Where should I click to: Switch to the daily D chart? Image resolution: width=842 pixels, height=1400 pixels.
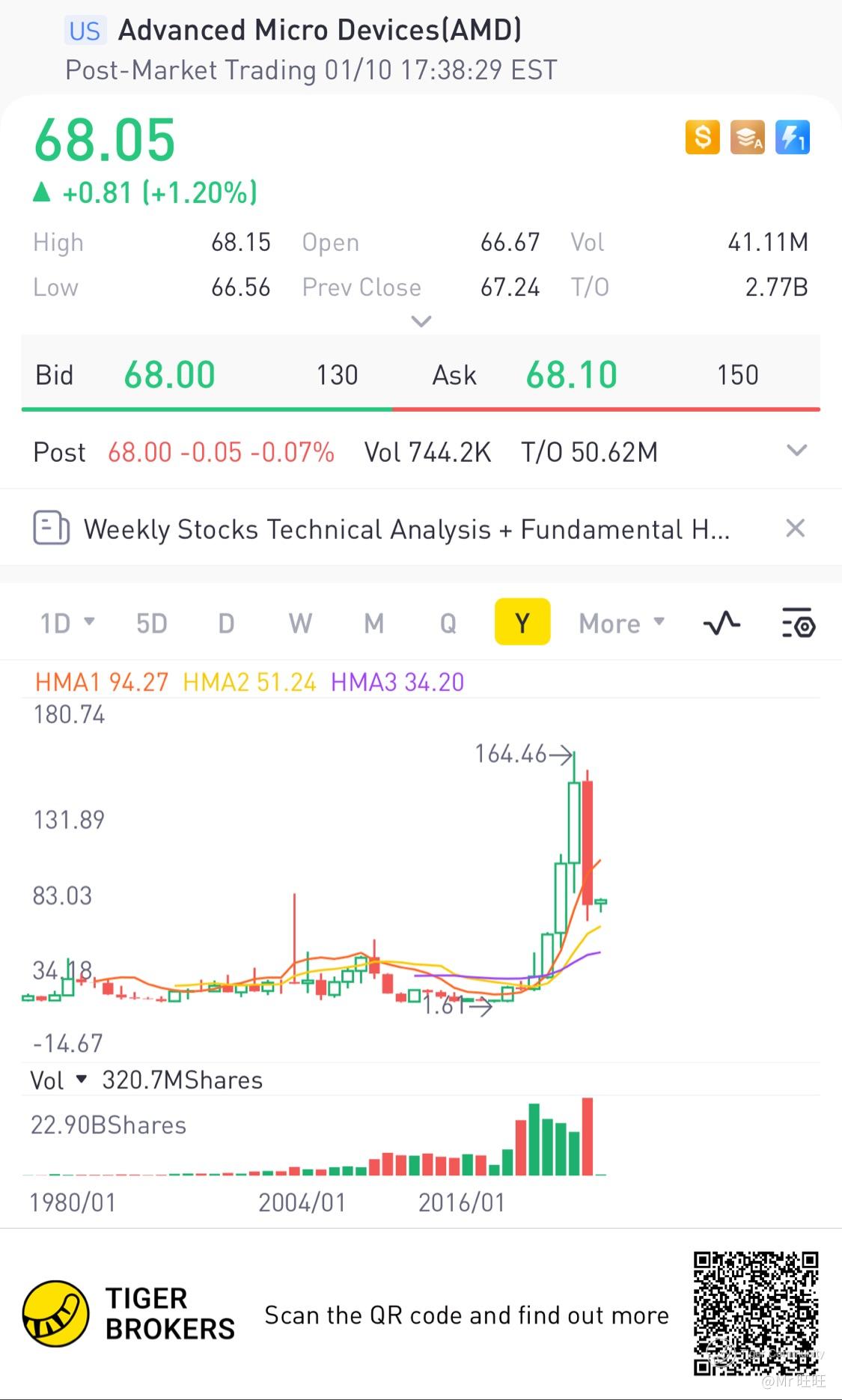226,623
